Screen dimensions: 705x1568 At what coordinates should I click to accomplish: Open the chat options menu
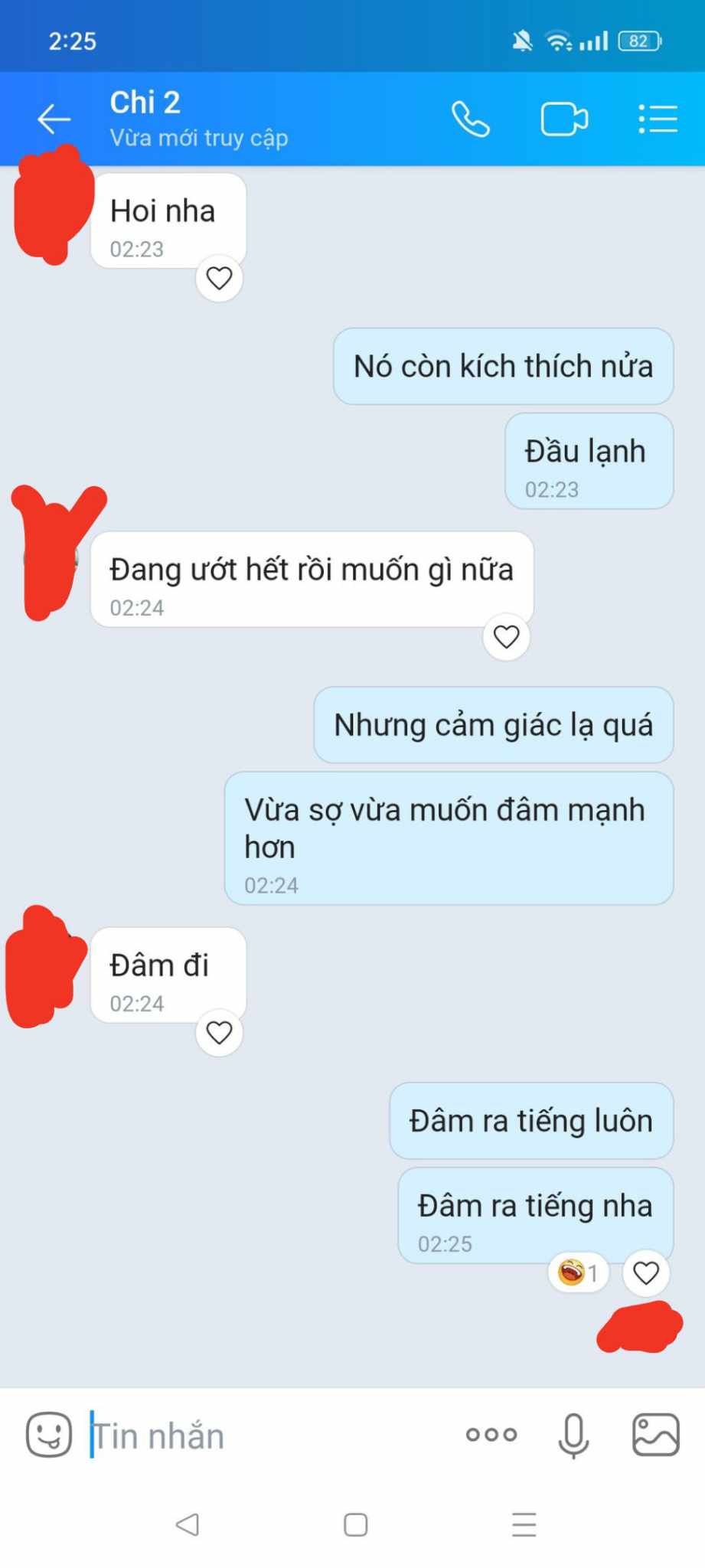[658, 119]
